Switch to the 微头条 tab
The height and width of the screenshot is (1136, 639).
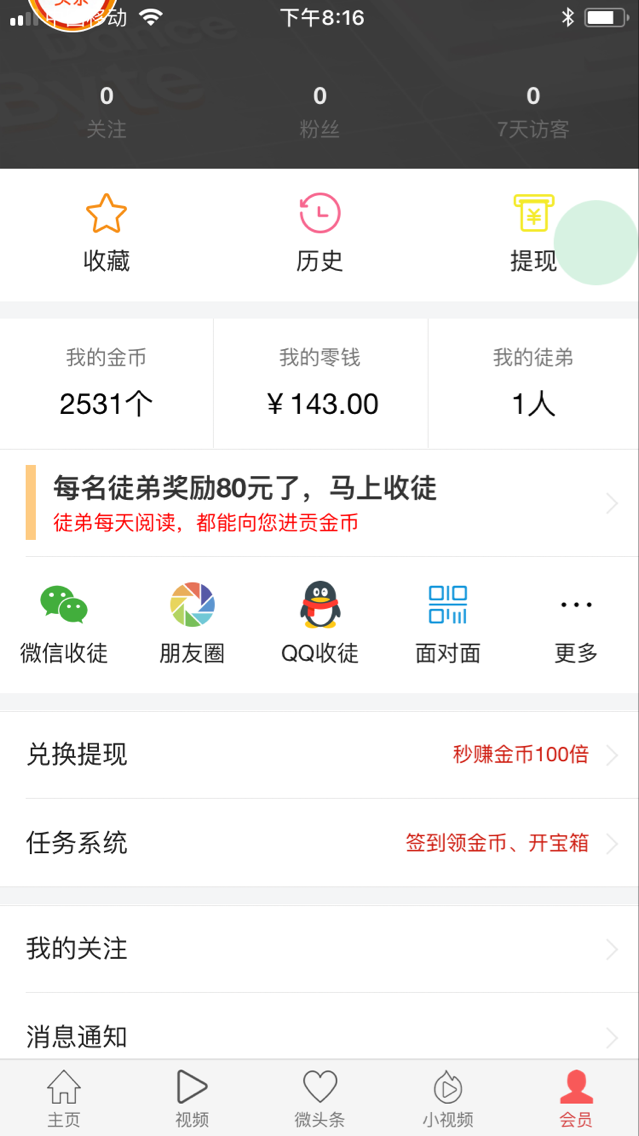pos(320,1098)
